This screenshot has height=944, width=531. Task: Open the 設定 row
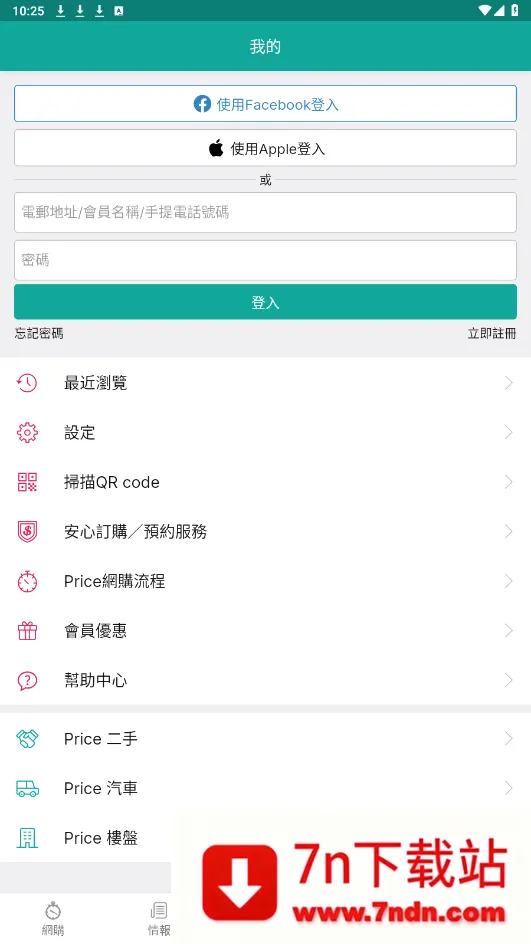(266, 432)
